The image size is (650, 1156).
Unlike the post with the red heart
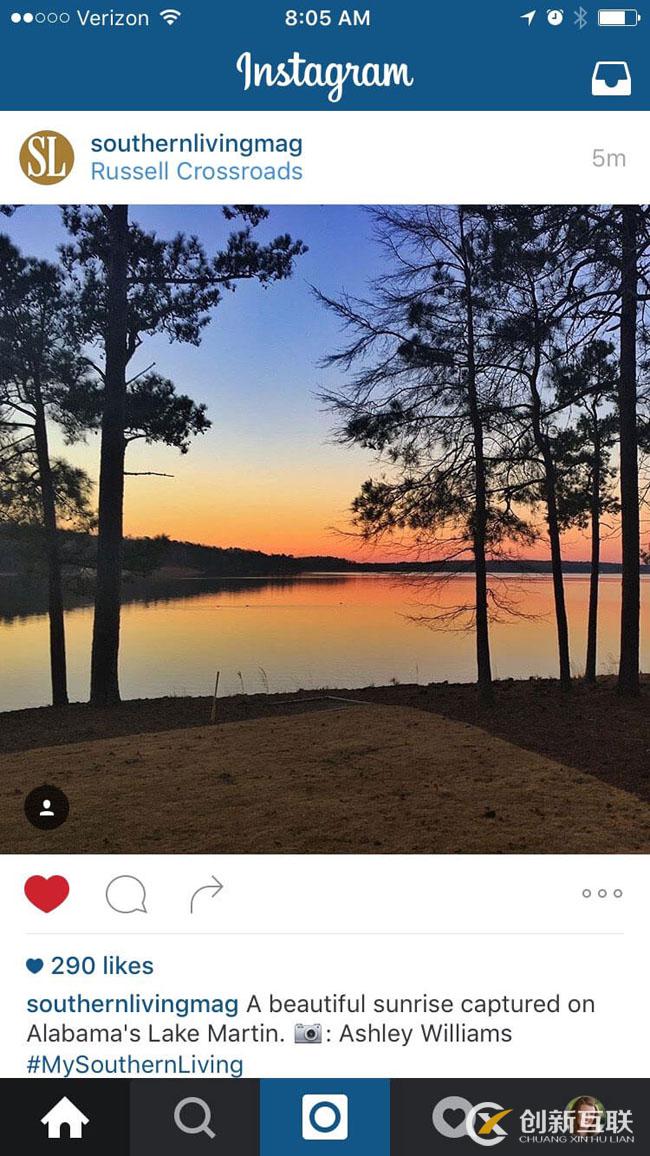click(47, 893)
